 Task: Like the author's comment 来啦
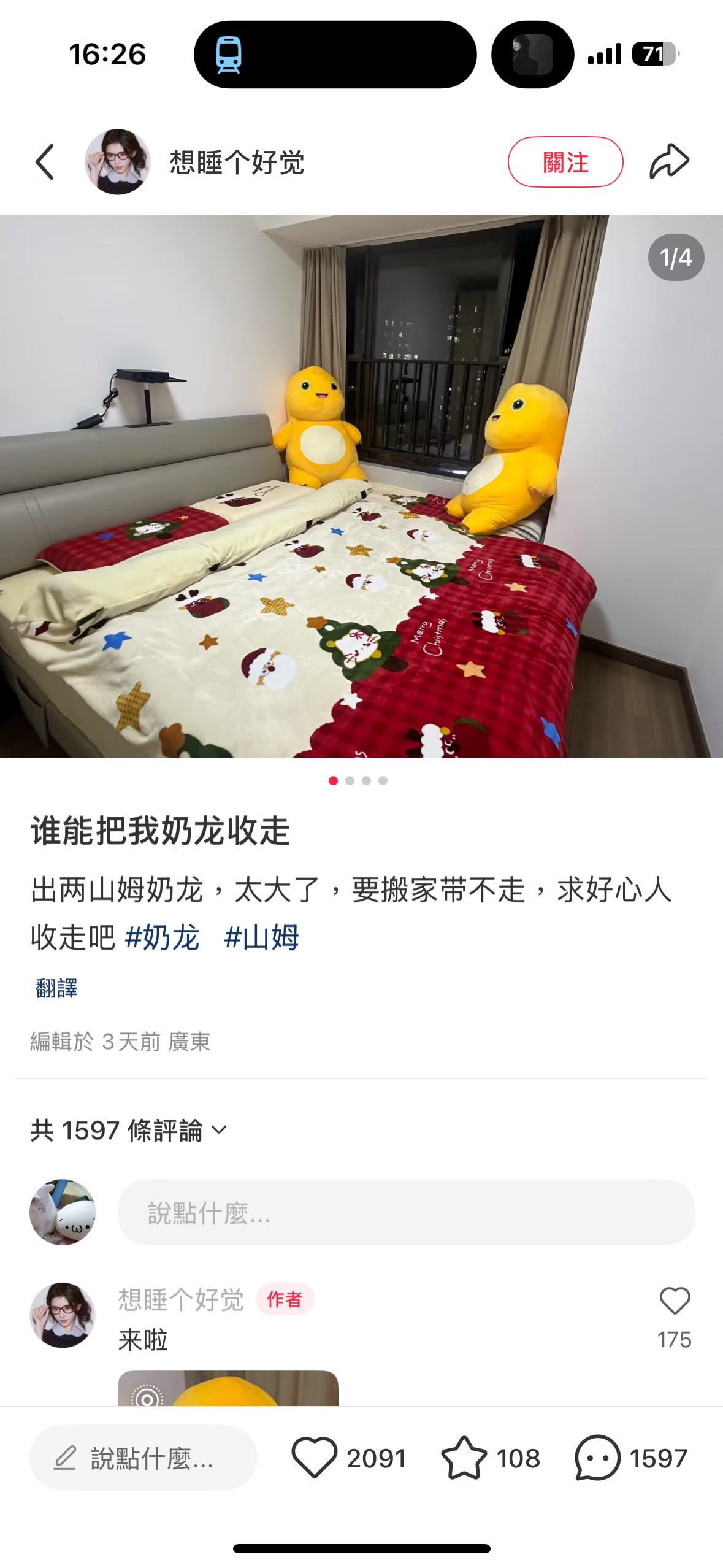click(x=675, y=1301)
